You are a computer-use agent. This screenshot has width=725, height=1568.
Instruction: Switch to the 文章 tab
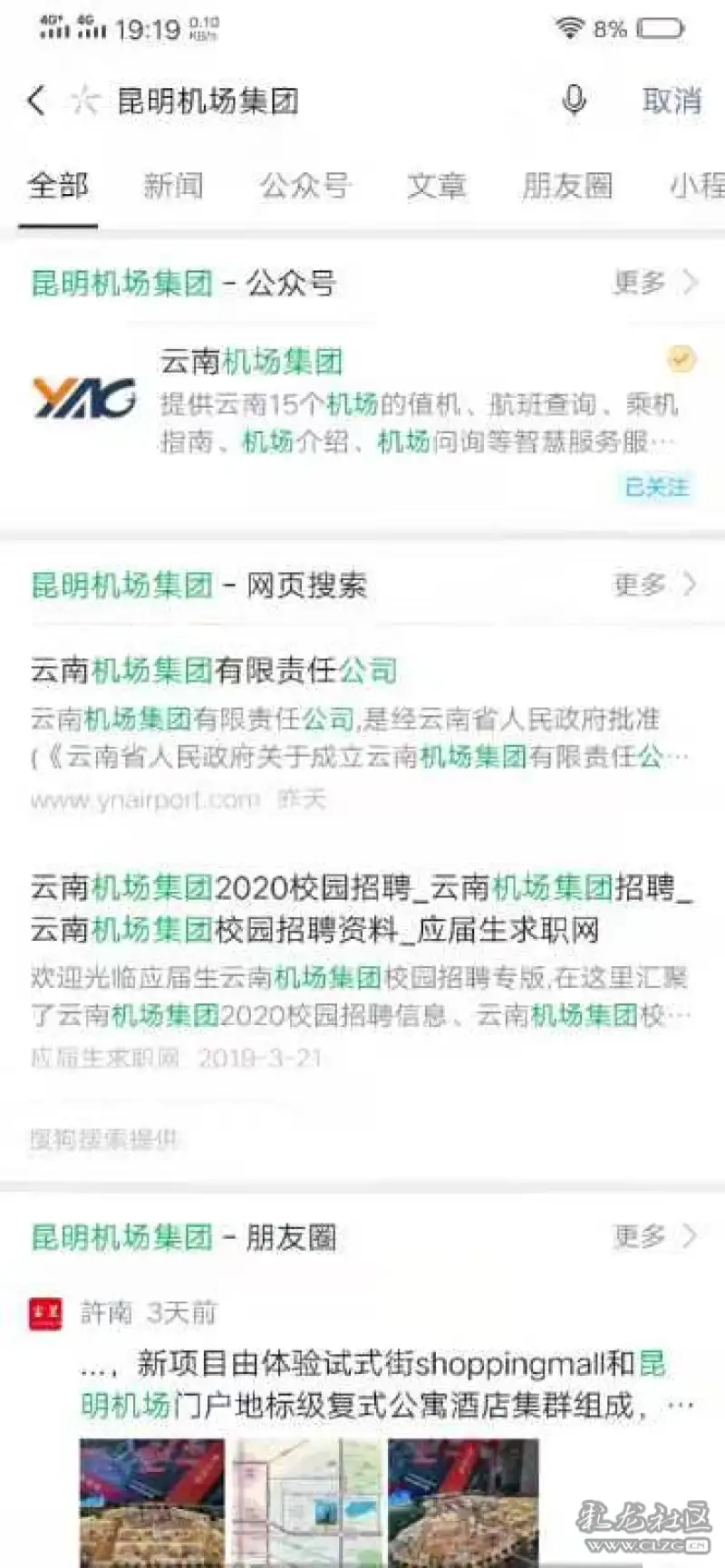pos(436,186)
